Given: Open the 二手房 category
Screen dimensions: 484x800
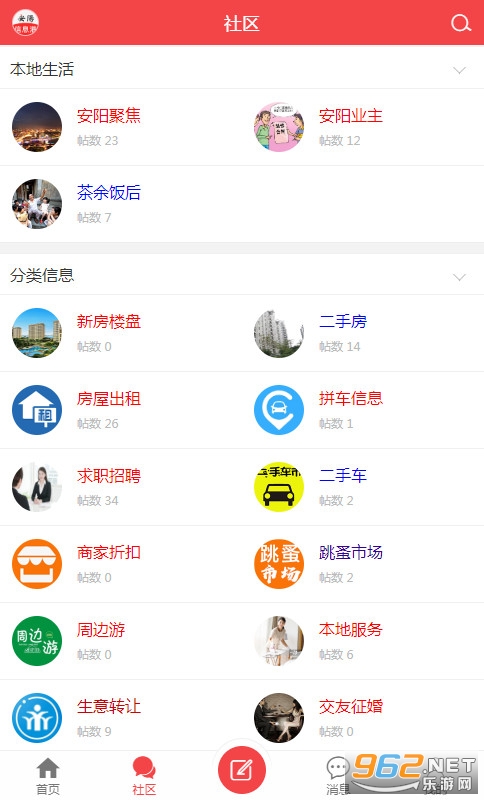Looking at the screenshot, I should click(363, 333).
